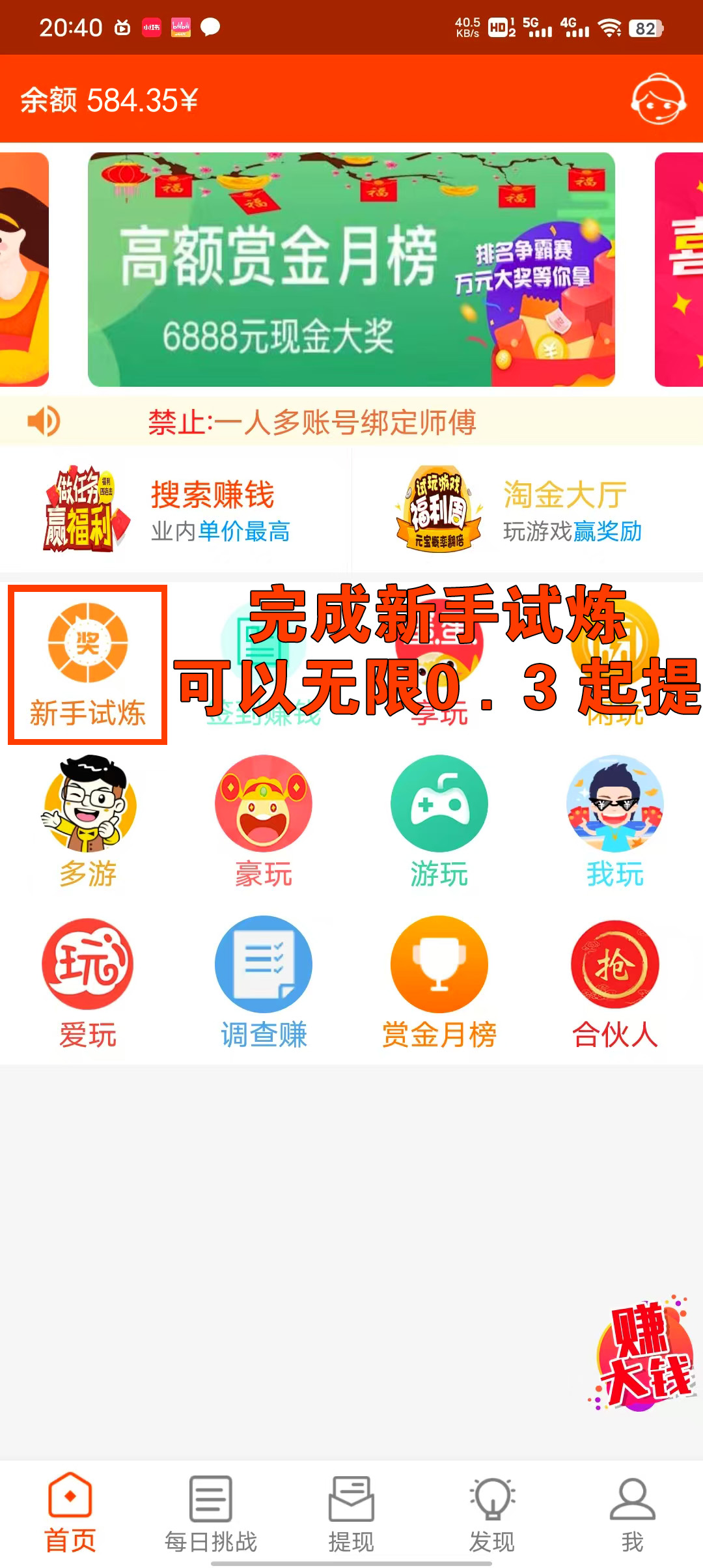Viewport: 703px width, 1568px height.
Task: Switch to the 发现 tab
Action: point(491,1514)
